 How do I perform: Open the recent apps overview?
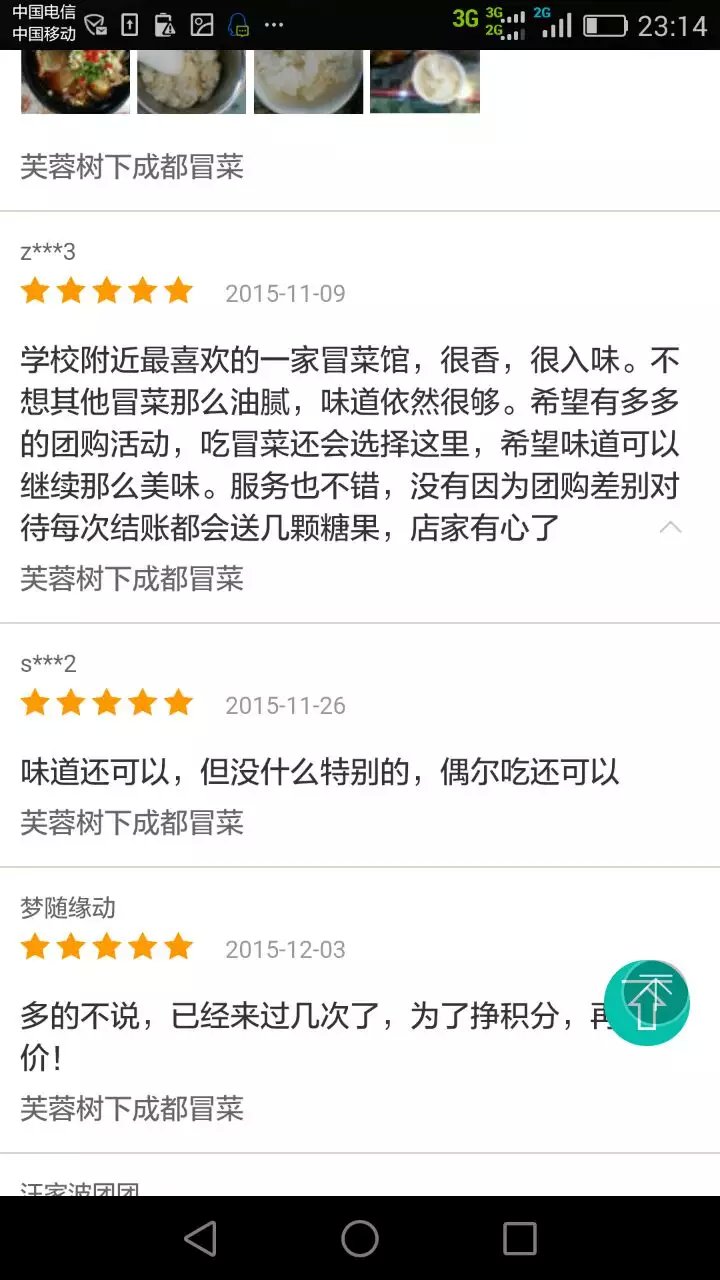(519, 1239)
